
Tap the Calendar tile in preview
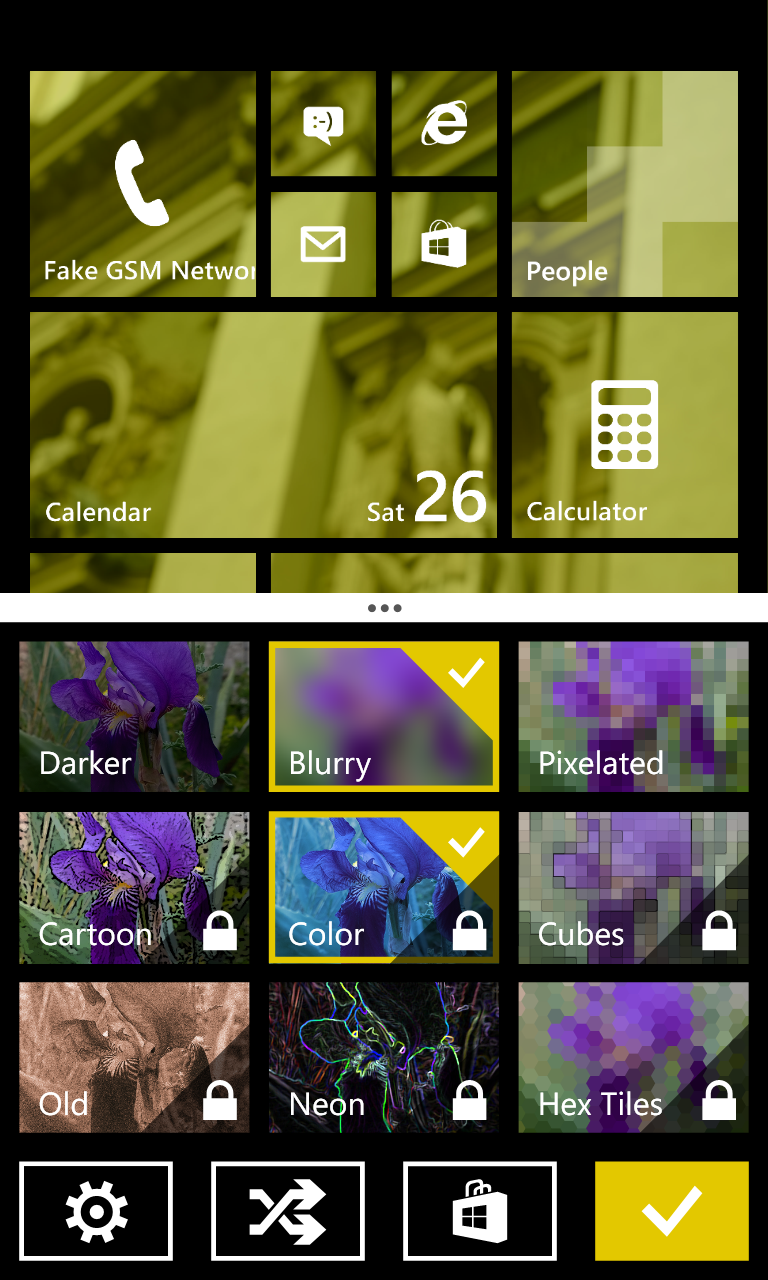point(263,425)
